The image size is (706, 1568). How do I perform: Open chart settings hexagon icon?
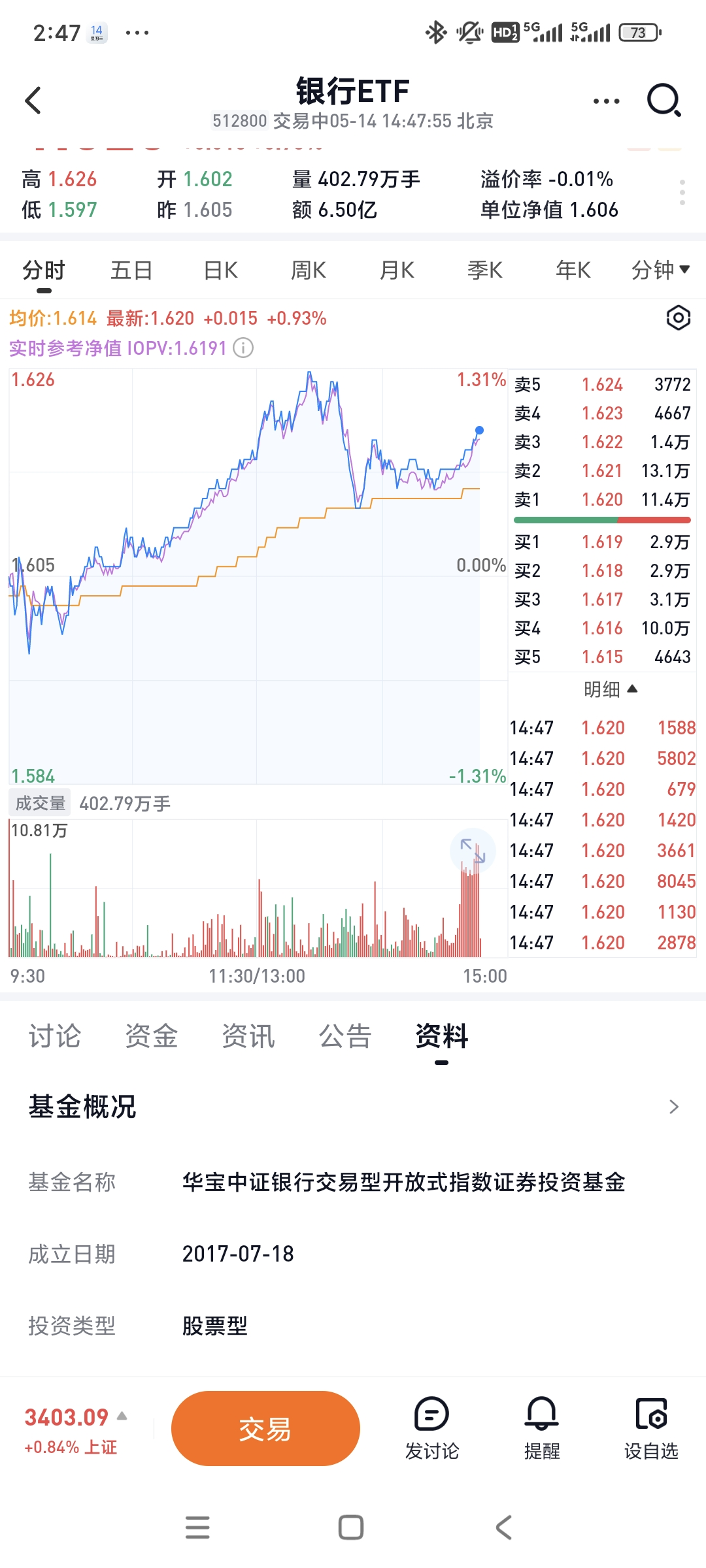click(678, 318)
